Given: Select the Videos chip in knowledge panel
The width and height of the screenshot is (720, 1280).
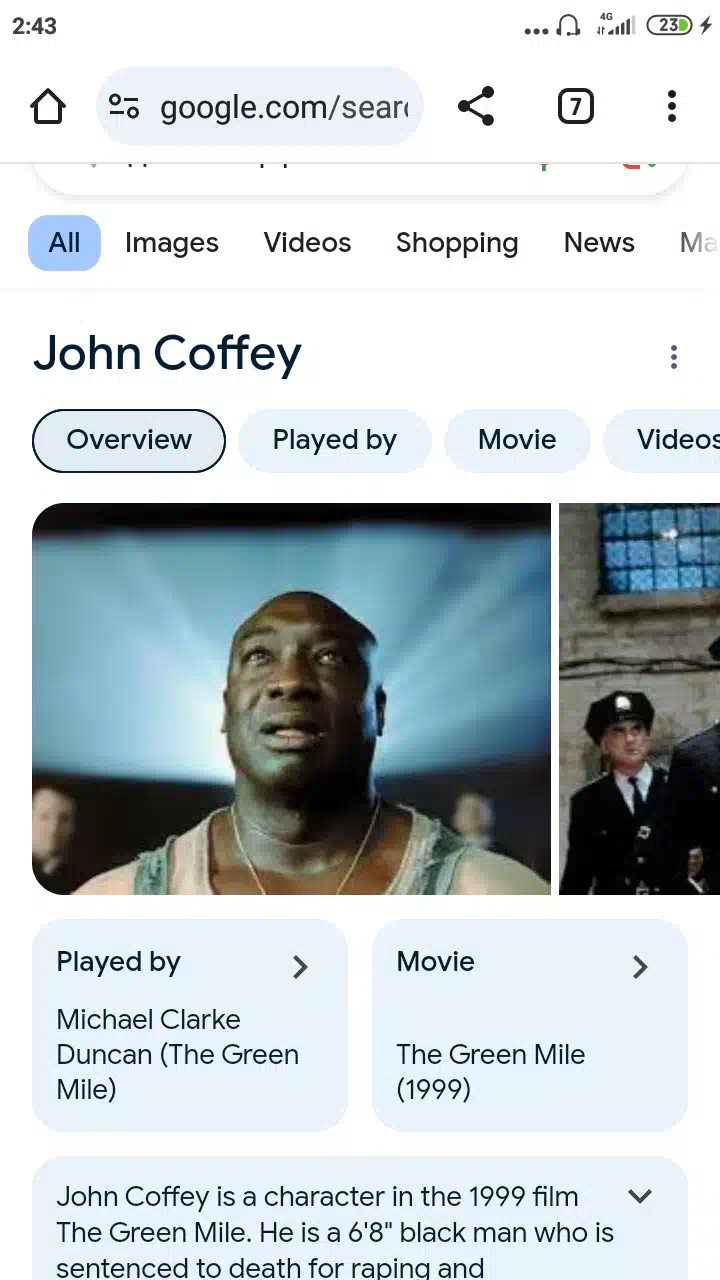Looking at the screenshot, I should [662, 440].
